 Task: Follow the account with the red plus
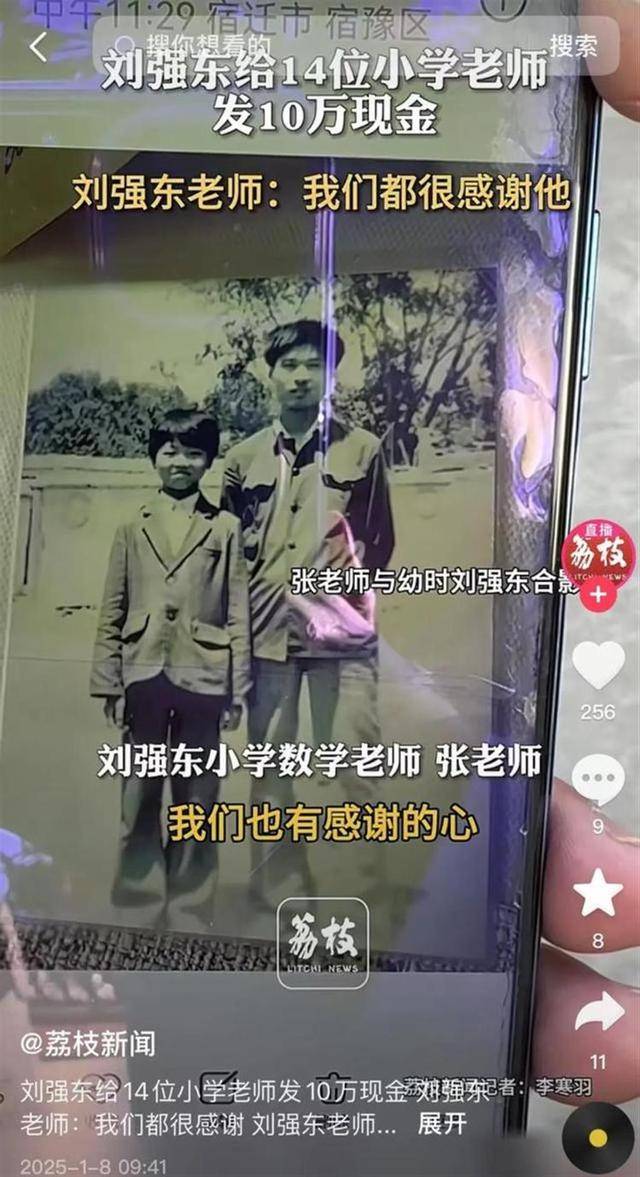click(x=598, y=595)
